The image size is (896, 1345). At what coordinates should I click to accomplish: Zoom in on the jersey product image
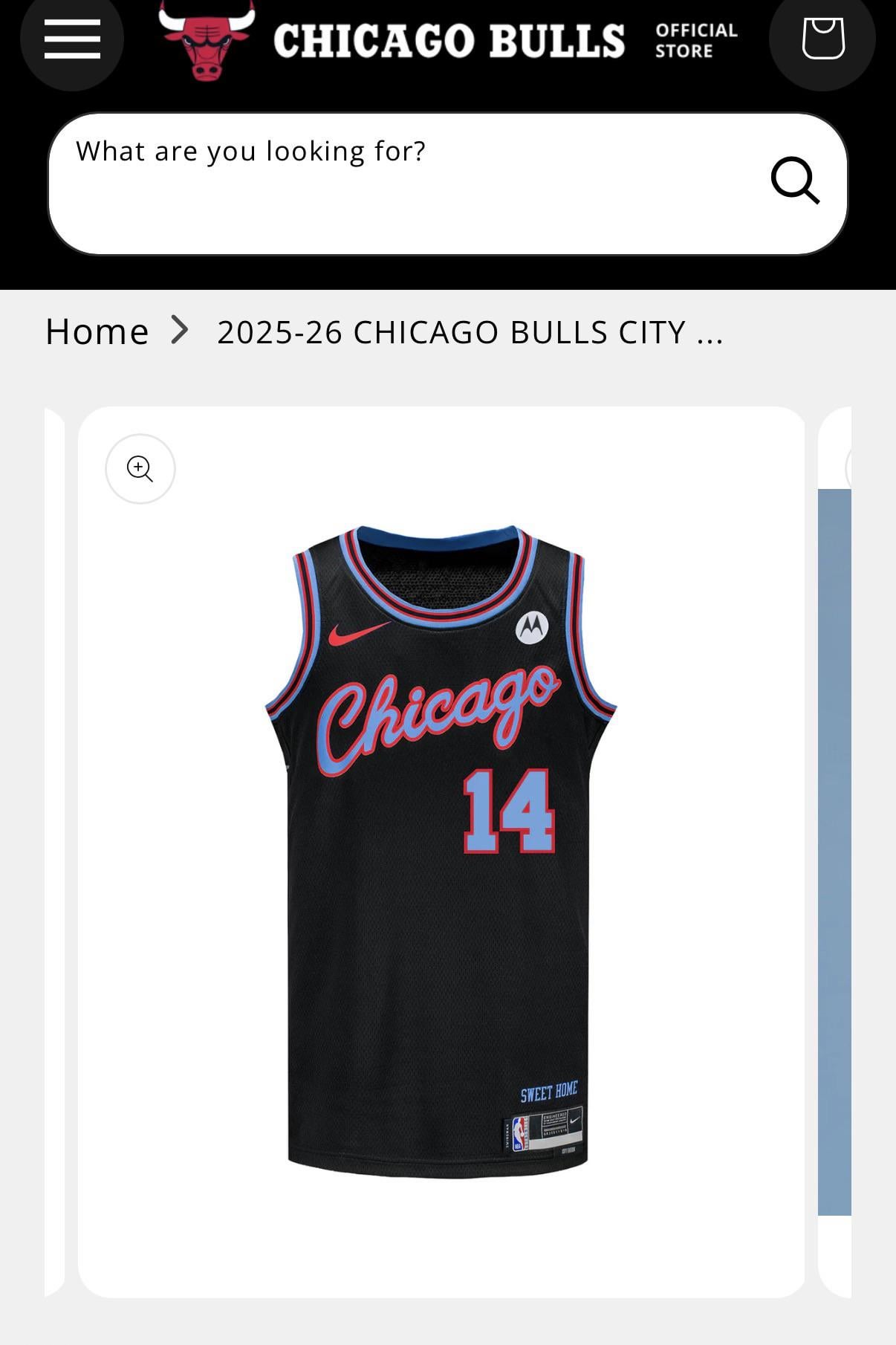coord(140,469)
